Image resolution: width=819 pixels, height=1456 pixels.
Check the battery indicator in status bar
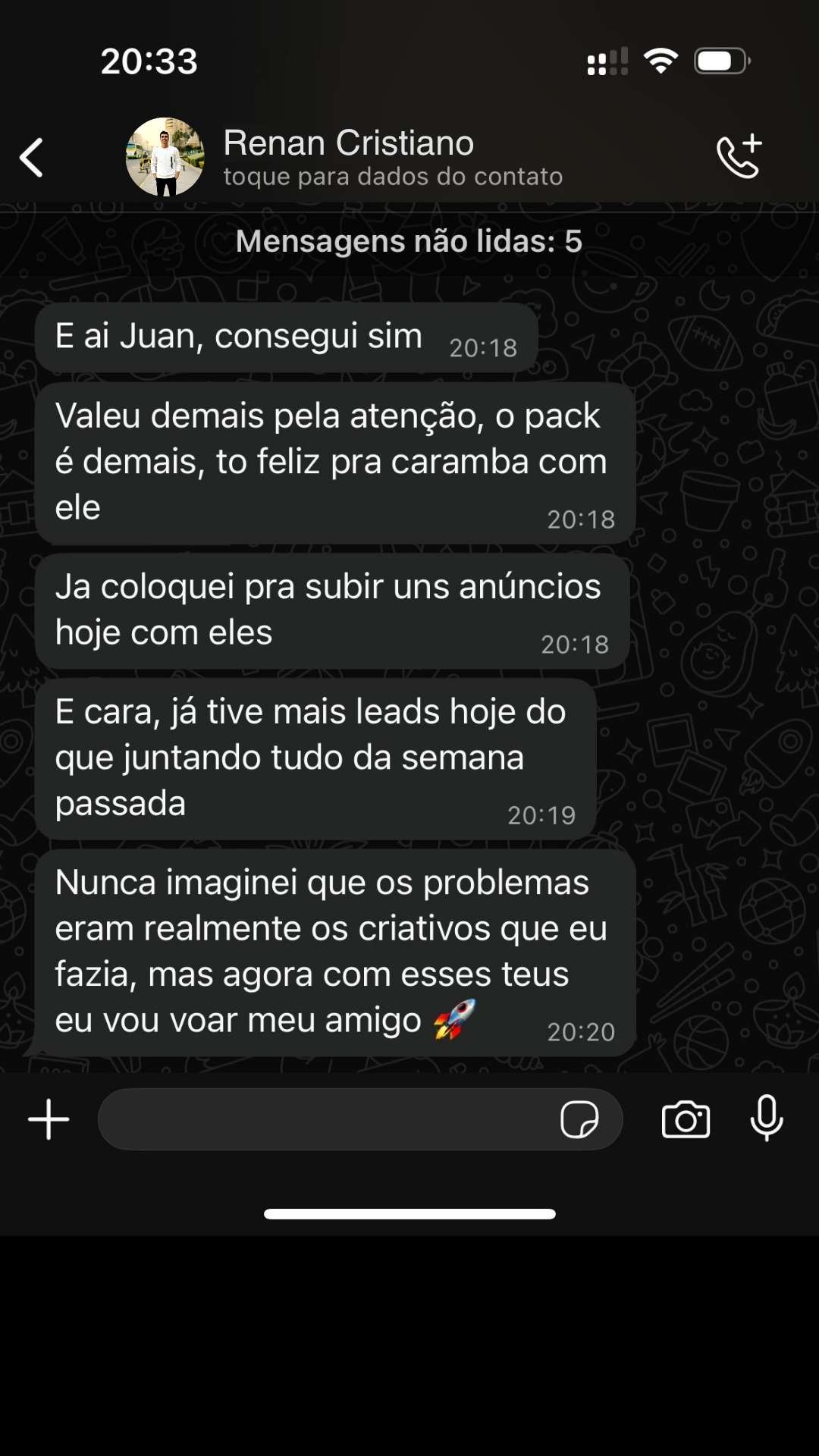tap(719, 61)
